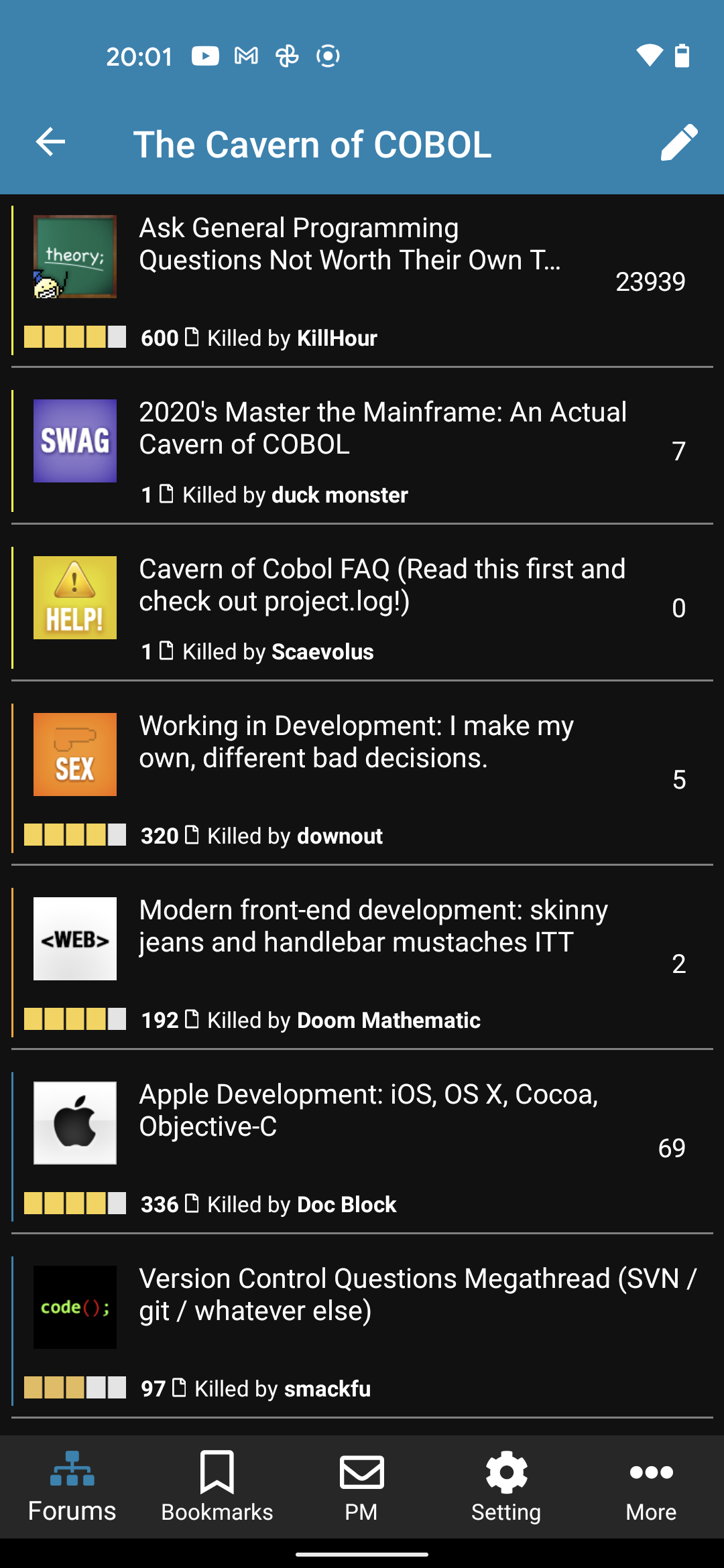Tap the SWAG thread thumbnail
The height and width of the screenshot is (1568, 724).
pos(74,441)
